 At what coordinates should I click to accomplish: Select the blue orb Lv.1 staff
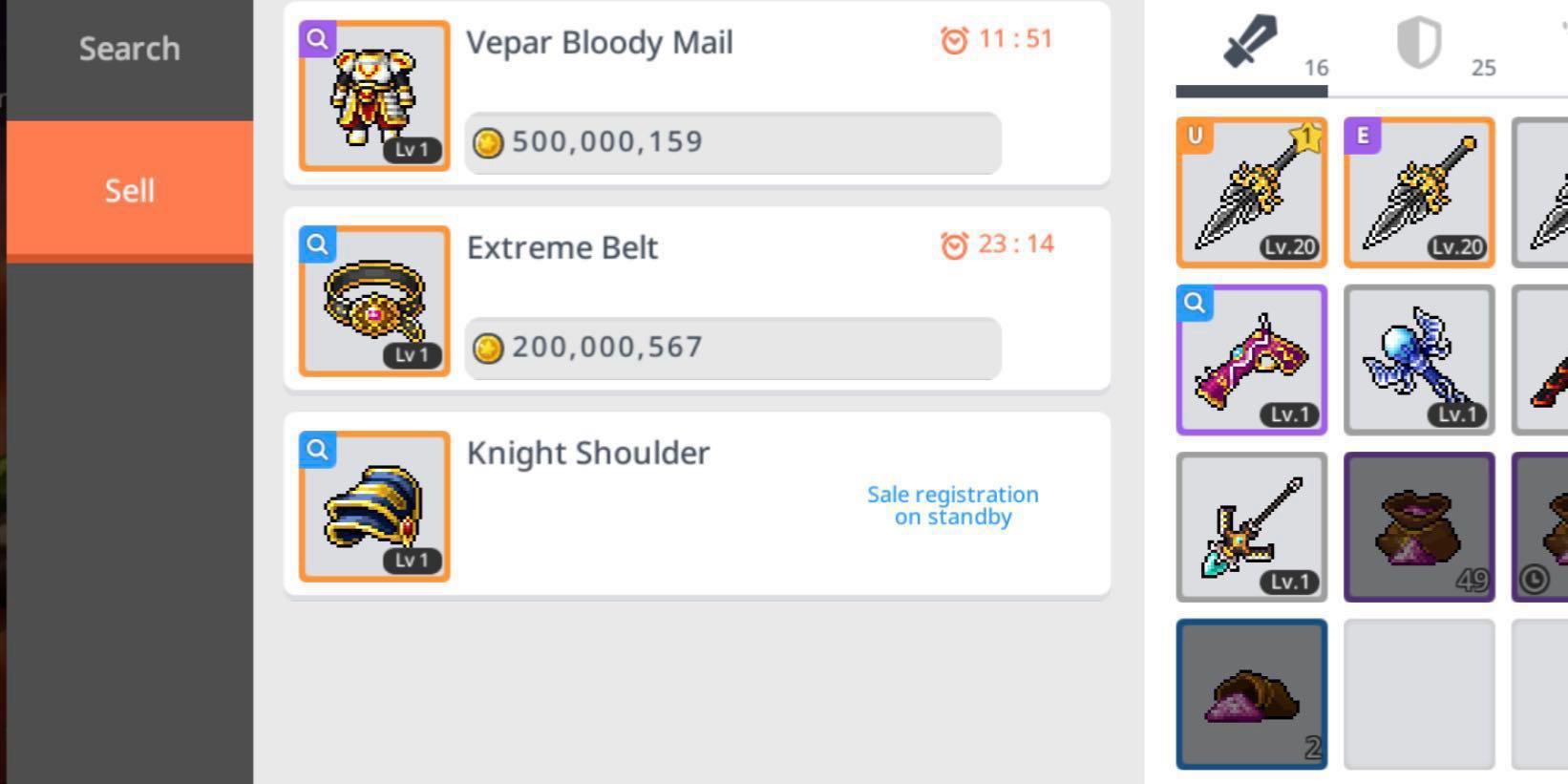[1419, 360]
